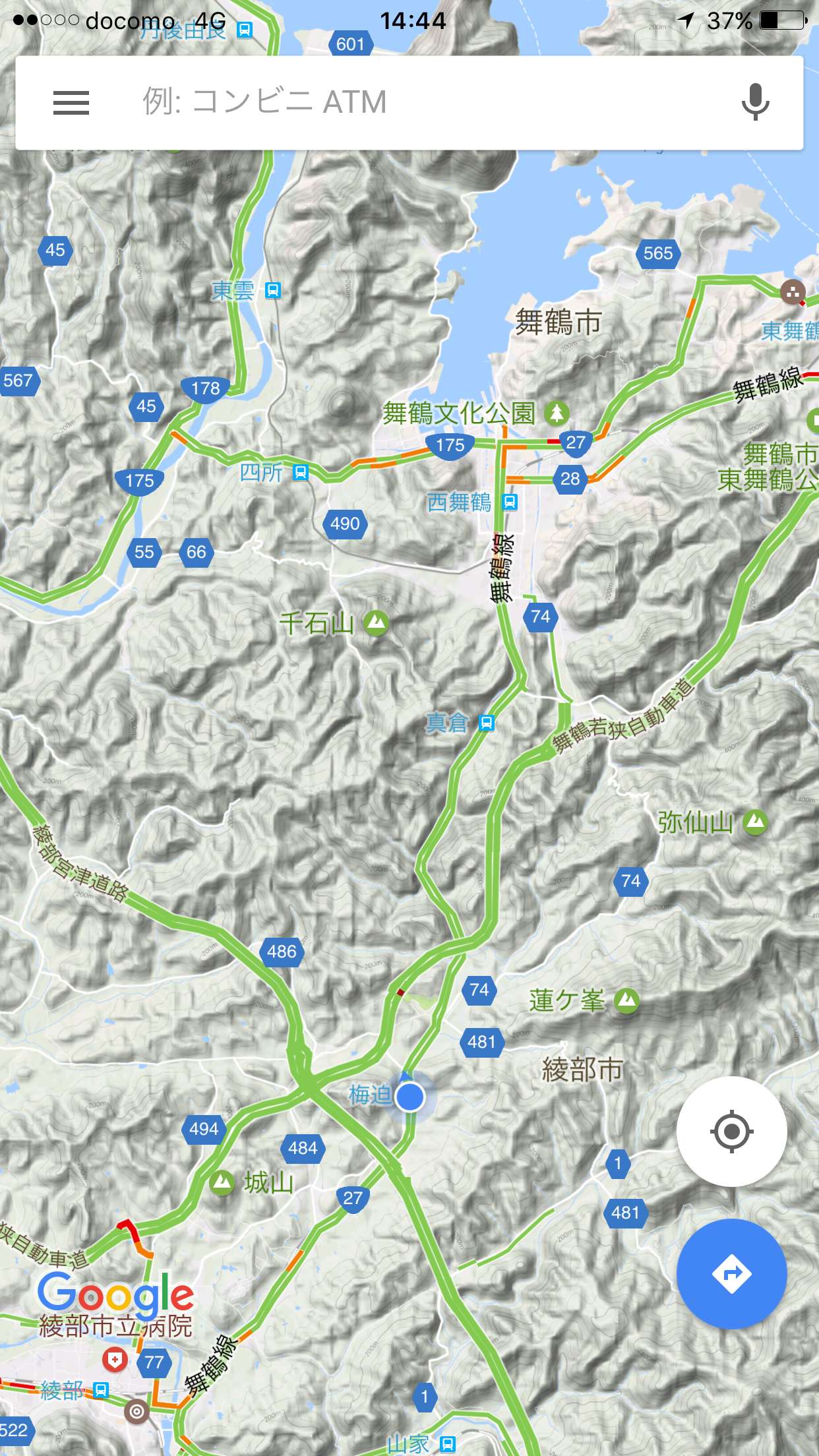Center the map on my location

[x=731, y=1132]
